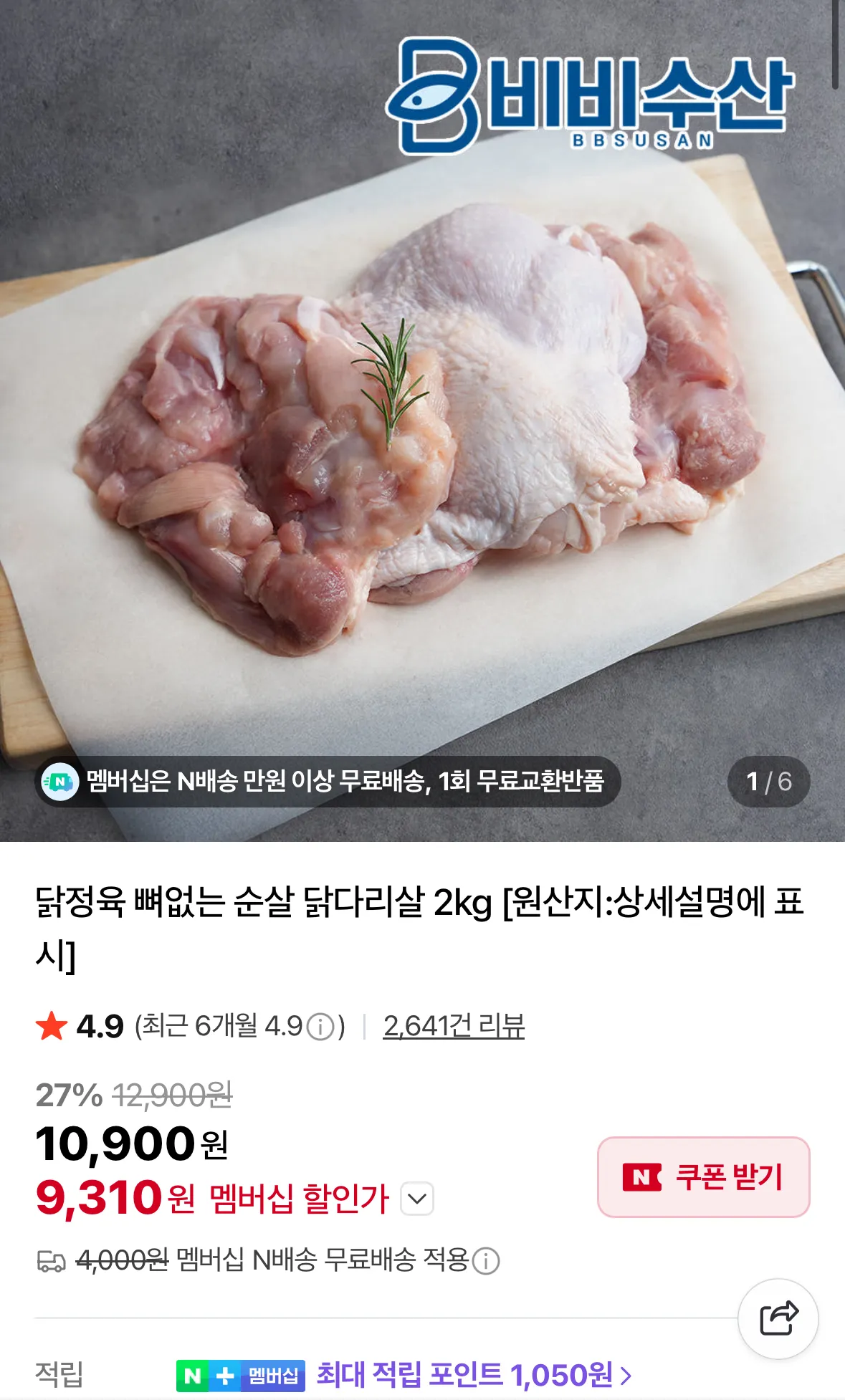The image size is (845, 1400).
Task: Open the chicken thigh product photo
Action: pos(422,430)
